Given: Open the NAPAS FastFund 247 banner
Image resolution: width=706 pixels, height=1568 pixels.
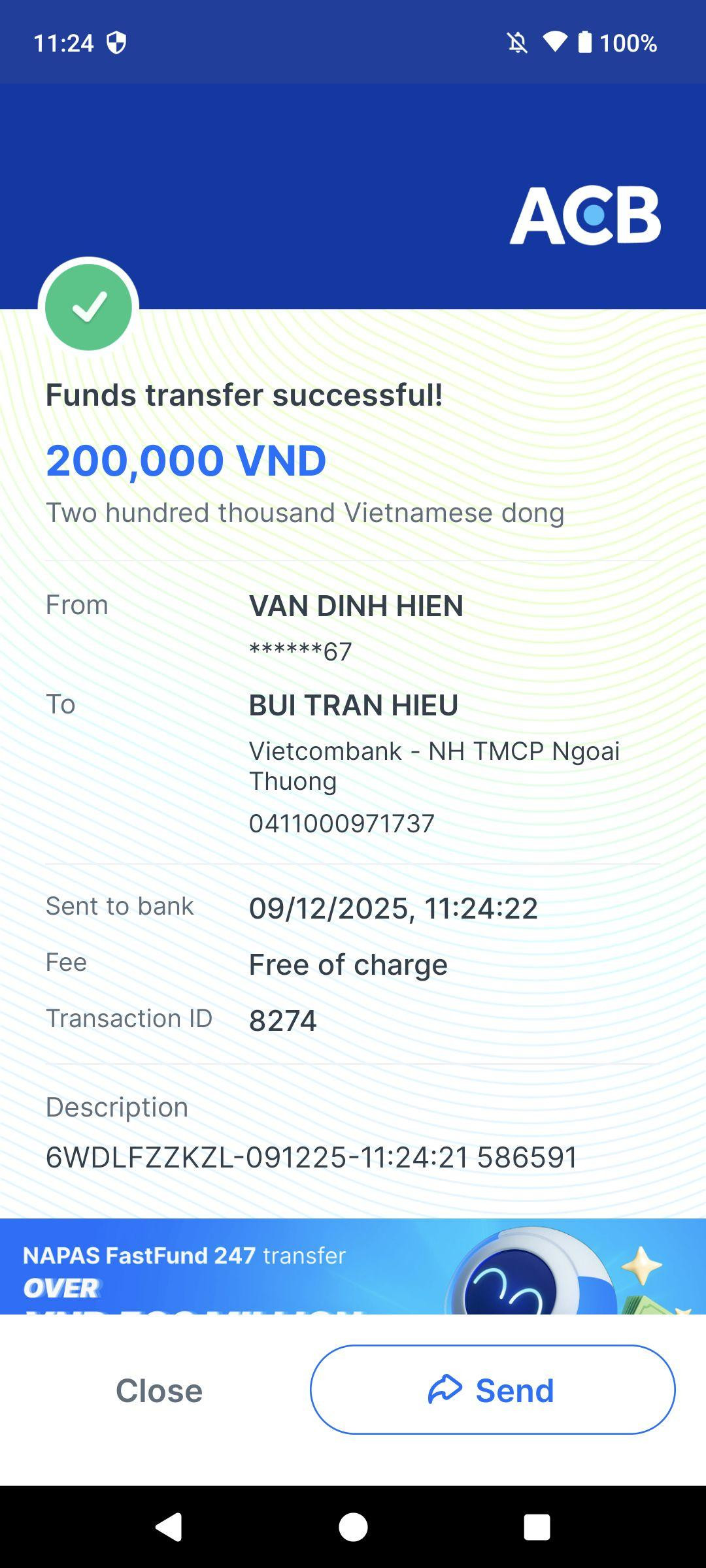Looking at the screenshot, I should pos(353,1266).
